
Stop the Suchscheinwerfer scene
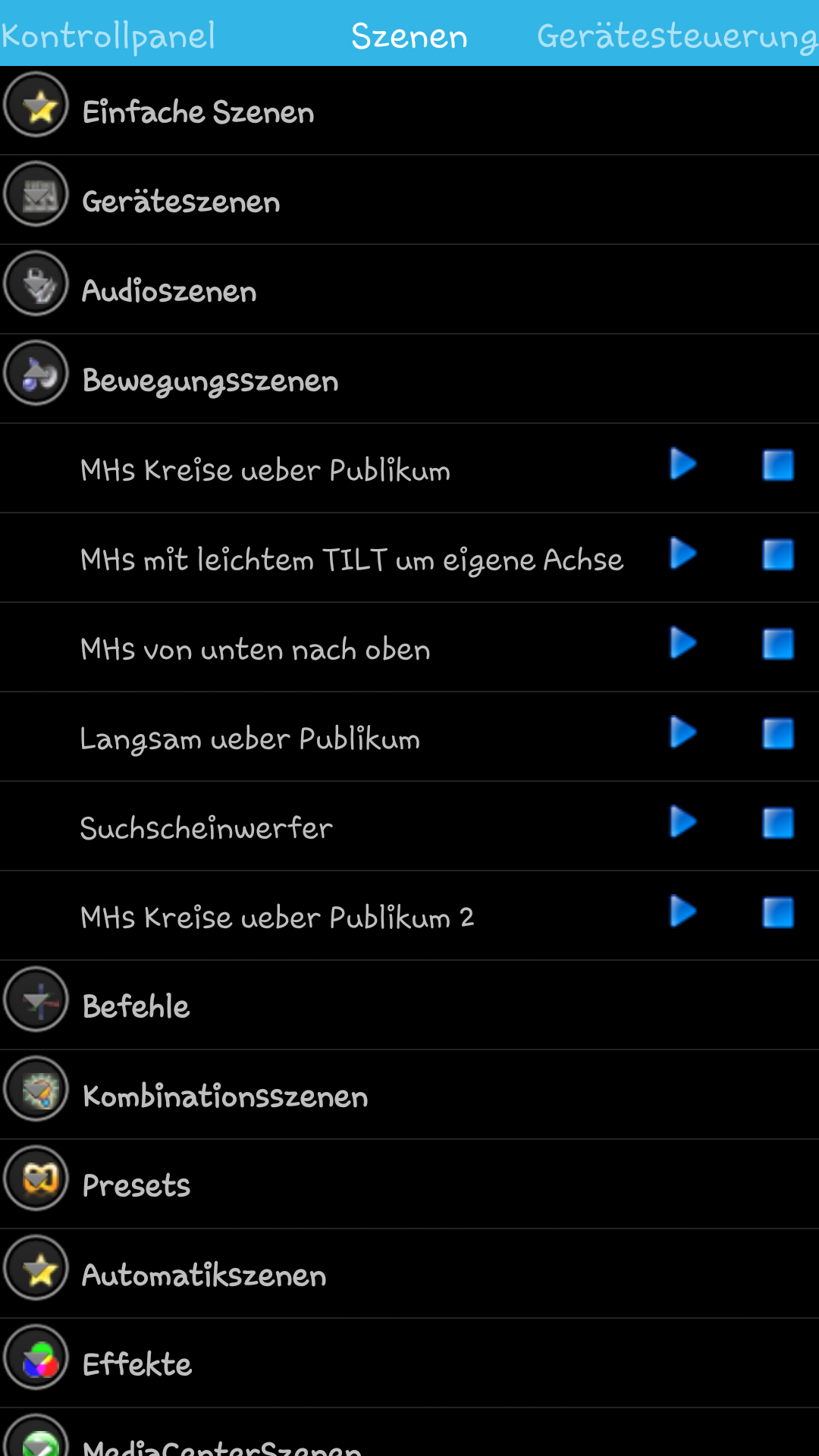(x=778, y=823)
